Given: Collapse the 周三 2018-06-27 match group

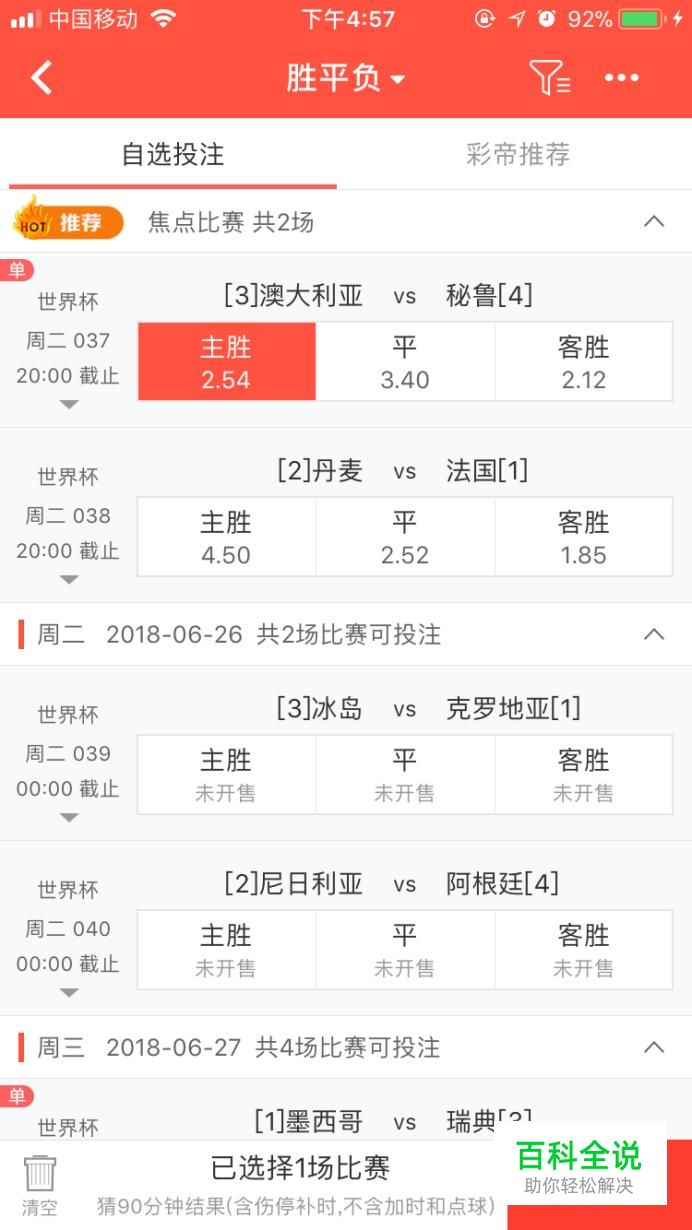Looking at the screenshot, I should (654, 1047).
